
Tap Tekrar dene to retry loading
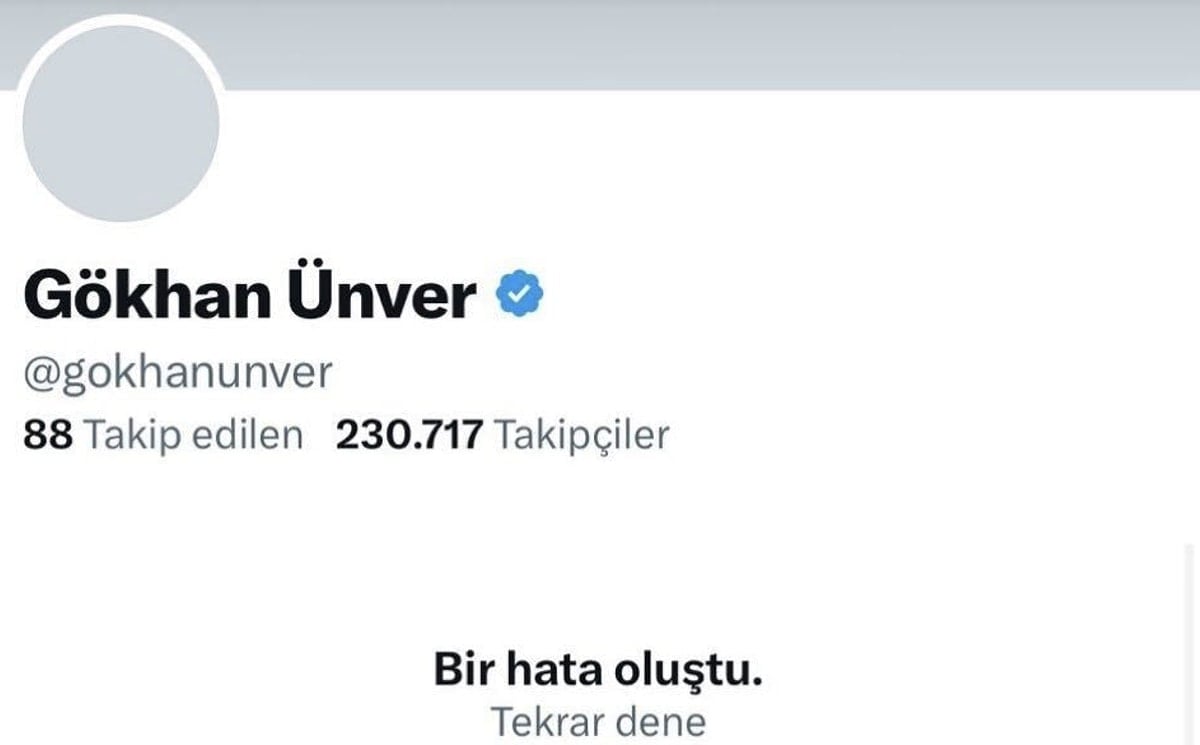point(598,721)
